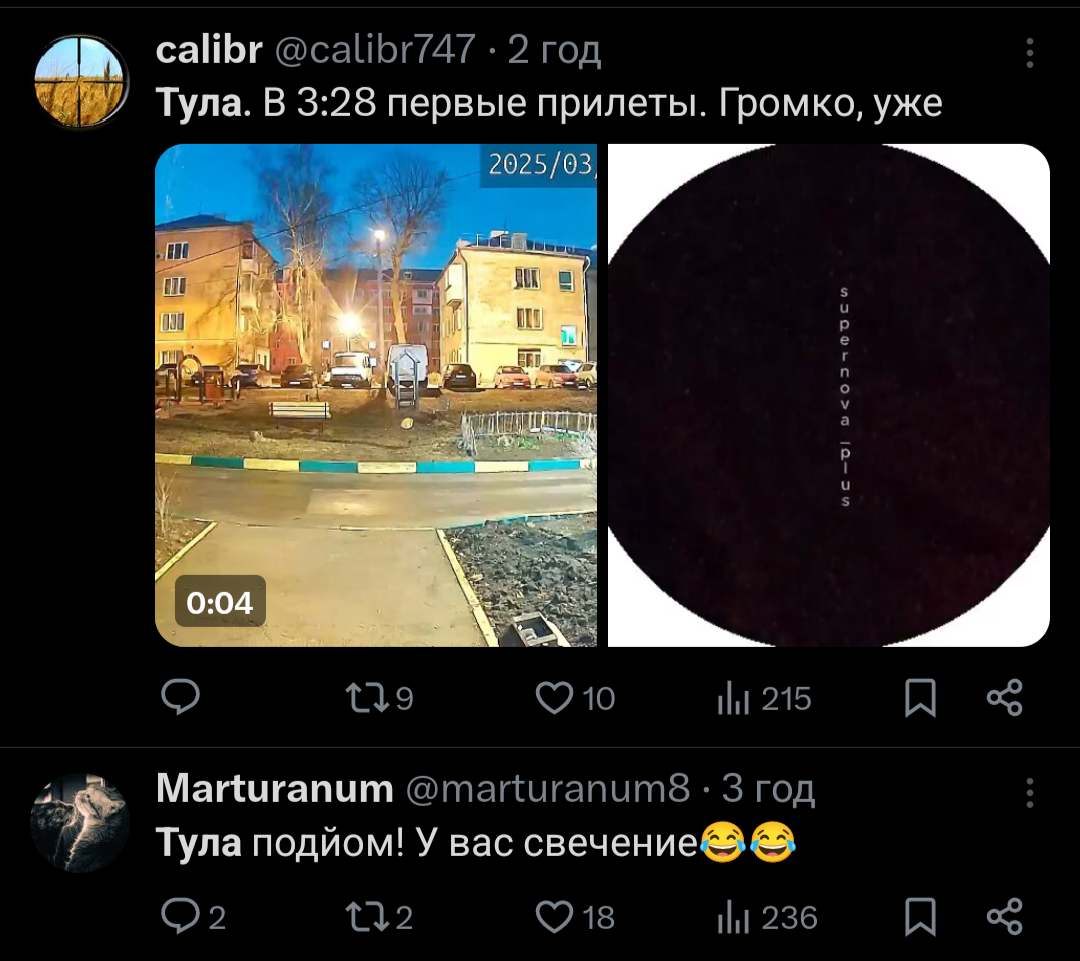The height and width of the screenshot is (961, 1080).
Task: Bookmark calibr's post
Action: [919, 698]
